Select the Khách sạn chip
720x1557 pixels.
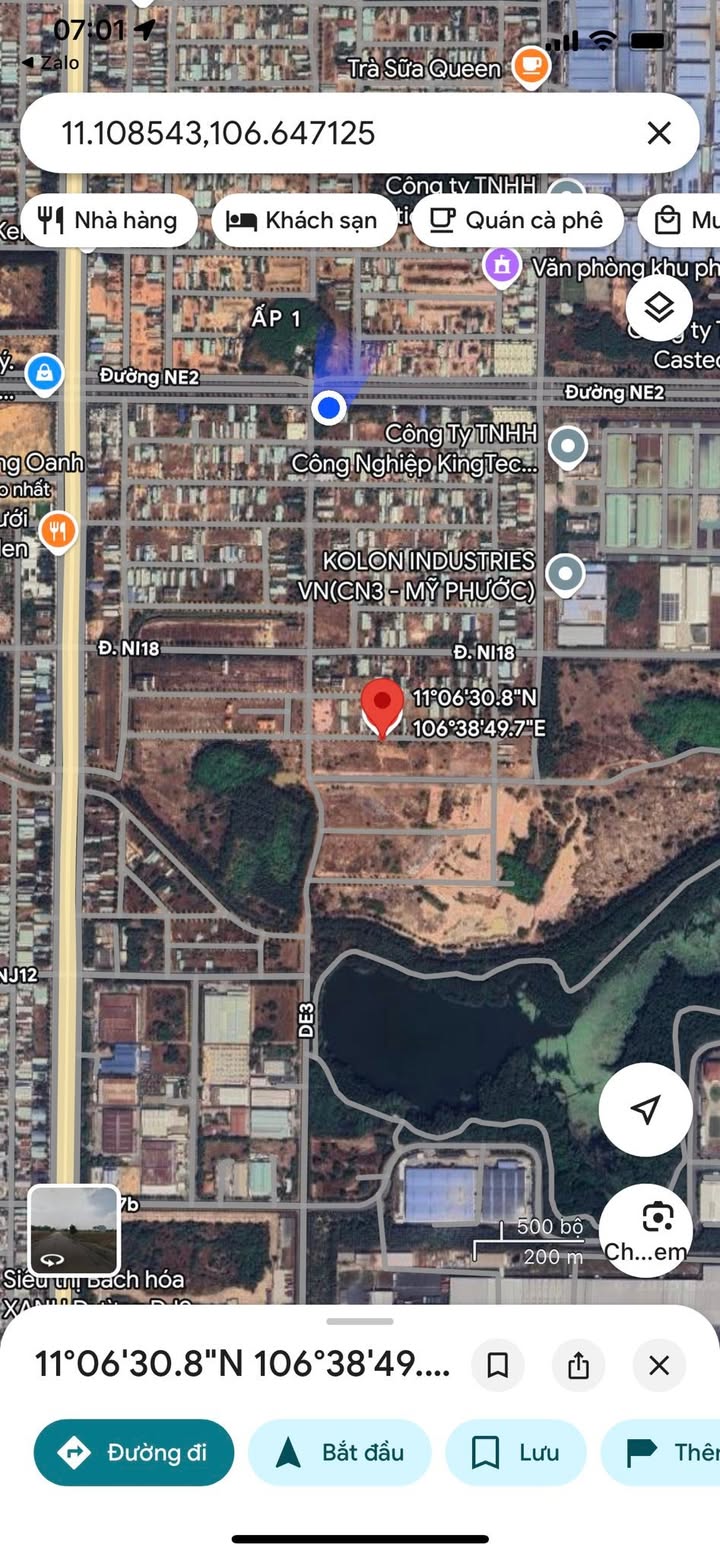tap(303, 220)
